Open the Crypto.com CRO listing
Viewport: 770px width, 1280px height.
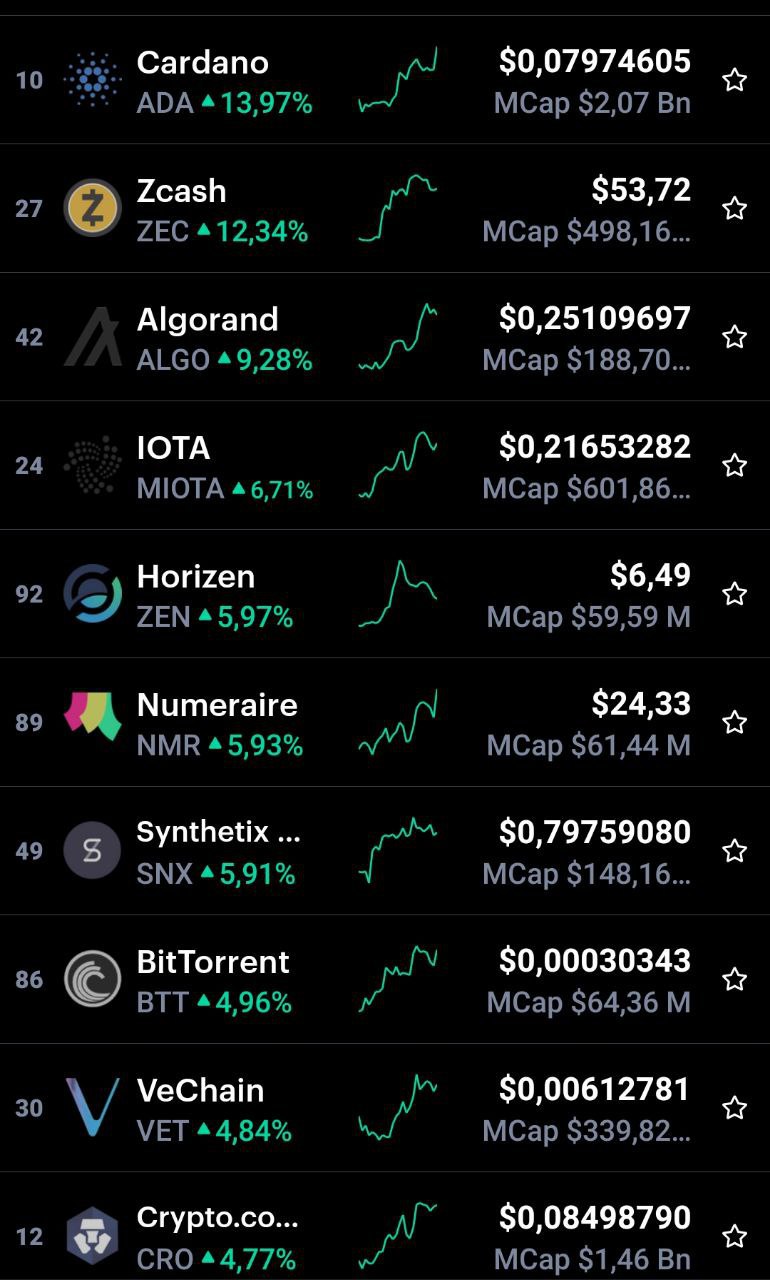coord(385,1226)
